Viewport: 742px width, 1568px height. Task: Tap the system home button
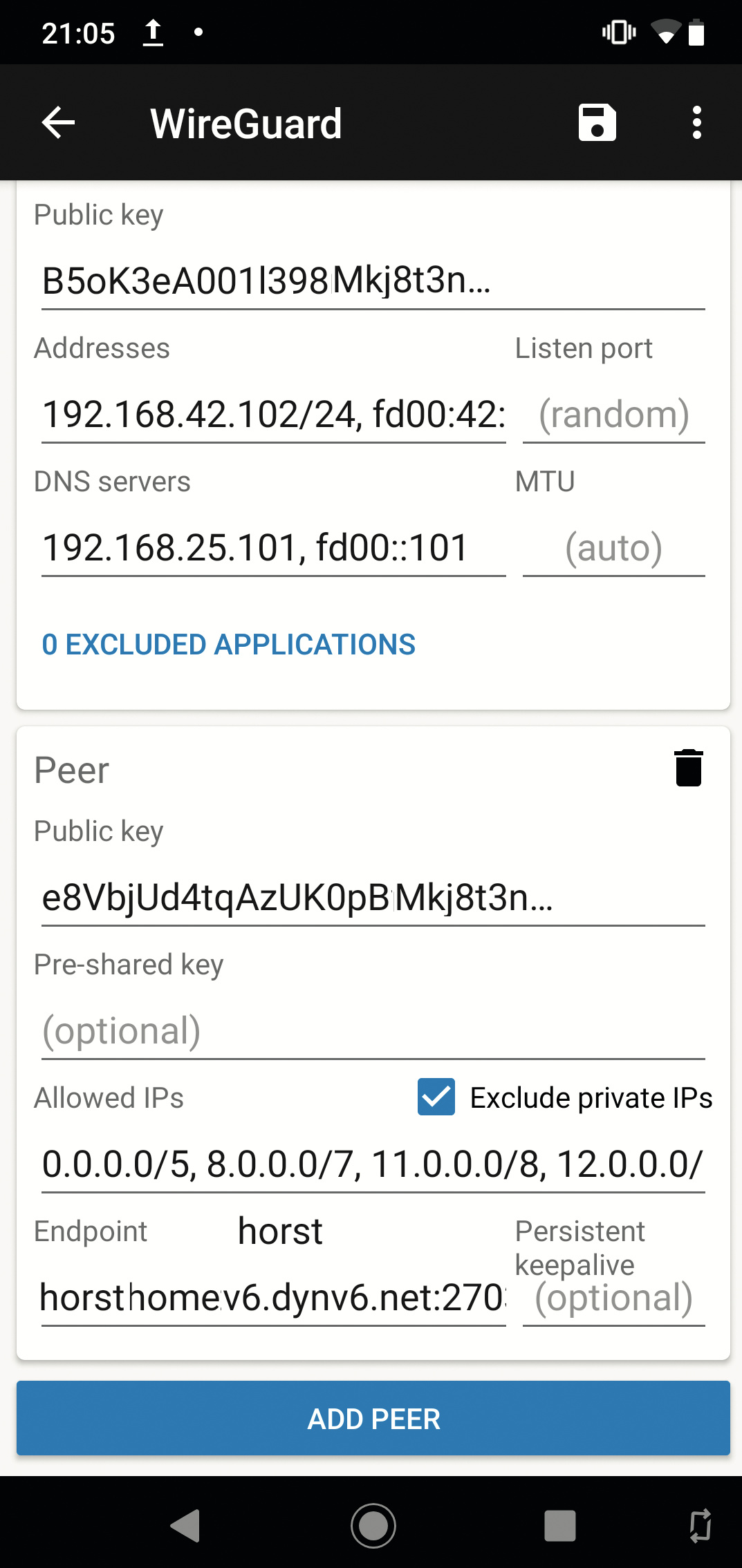pyautogui.click(x=373, y=1525)
